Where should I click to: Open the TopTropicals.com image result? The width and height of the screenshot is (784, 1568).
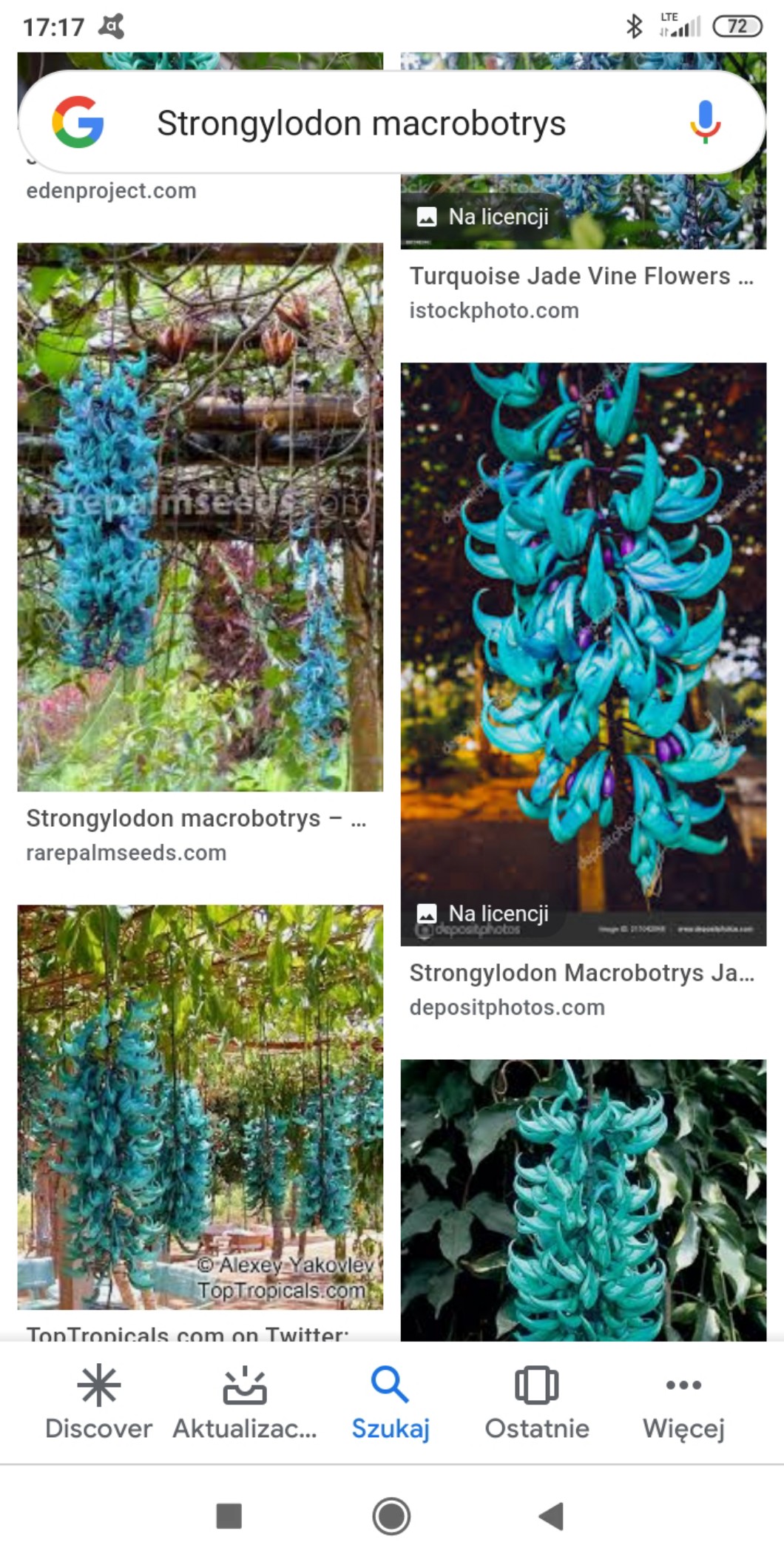click(x=200, y=1106)
